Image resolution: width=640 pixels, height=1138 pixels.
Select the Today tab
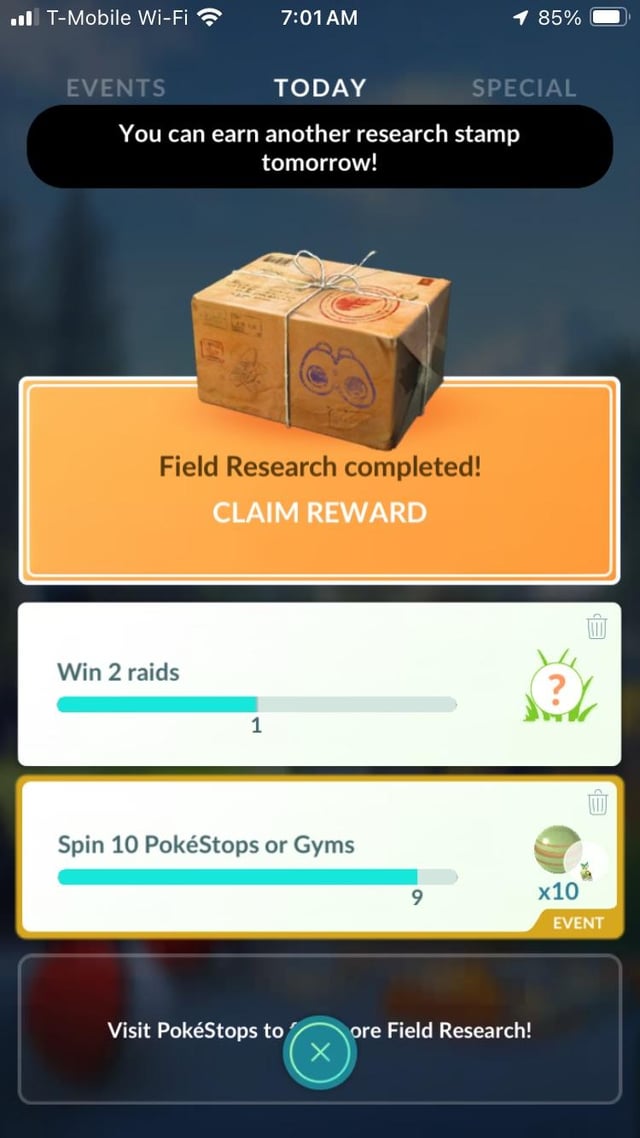(x=320, y=88)
